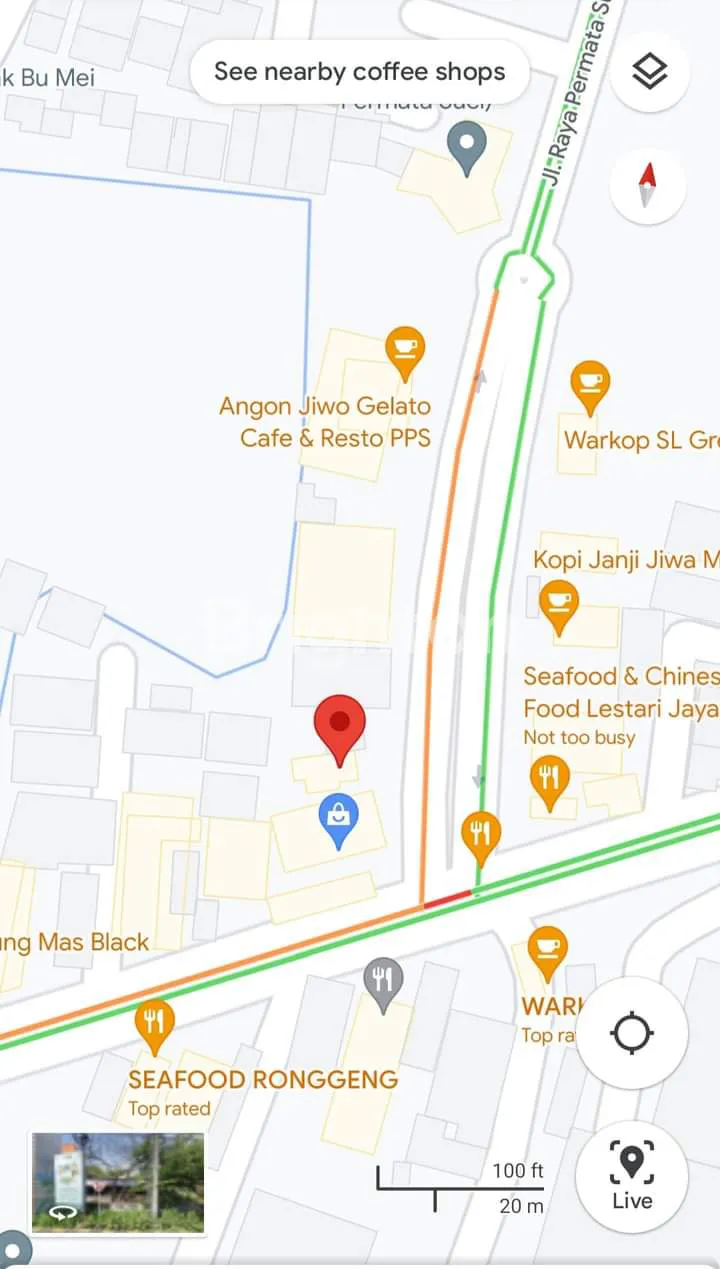Tap the See nearby coffee shops chip

point(359,72)
